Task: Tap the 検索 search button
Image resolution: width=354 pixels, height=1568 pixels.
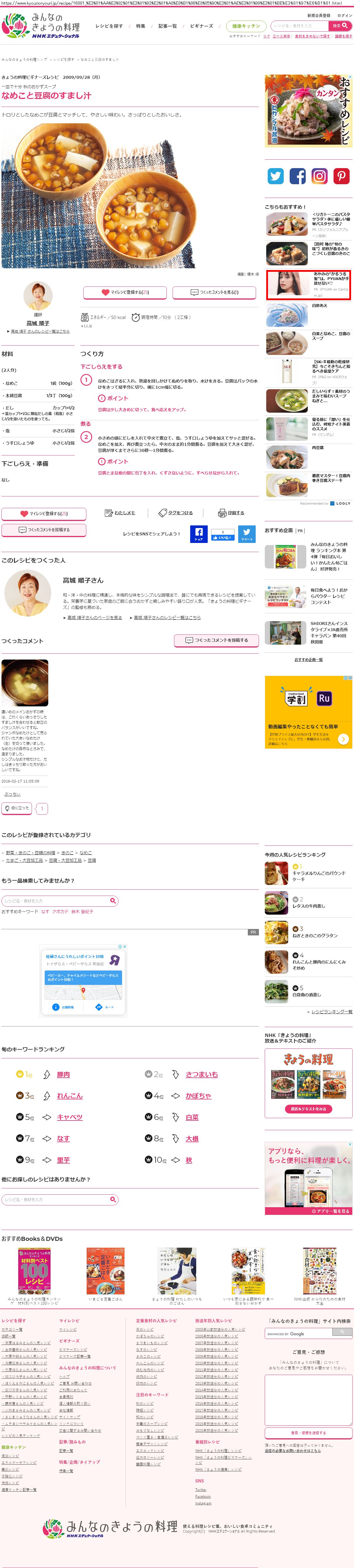Action: click(x=340, y=26)
